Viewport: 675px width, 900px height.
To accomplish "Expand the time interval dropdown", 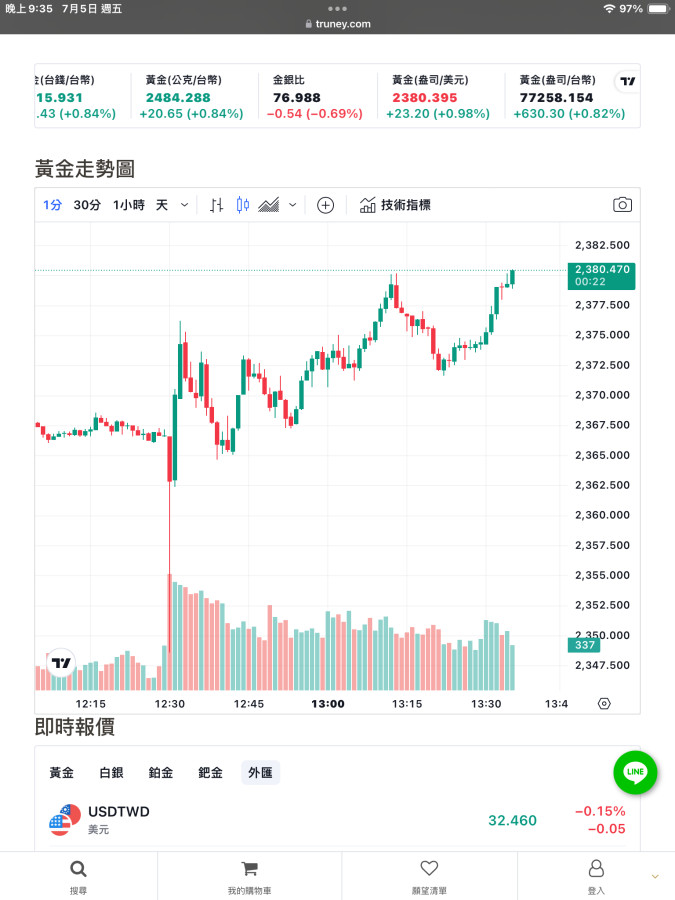I will point(184,205).
